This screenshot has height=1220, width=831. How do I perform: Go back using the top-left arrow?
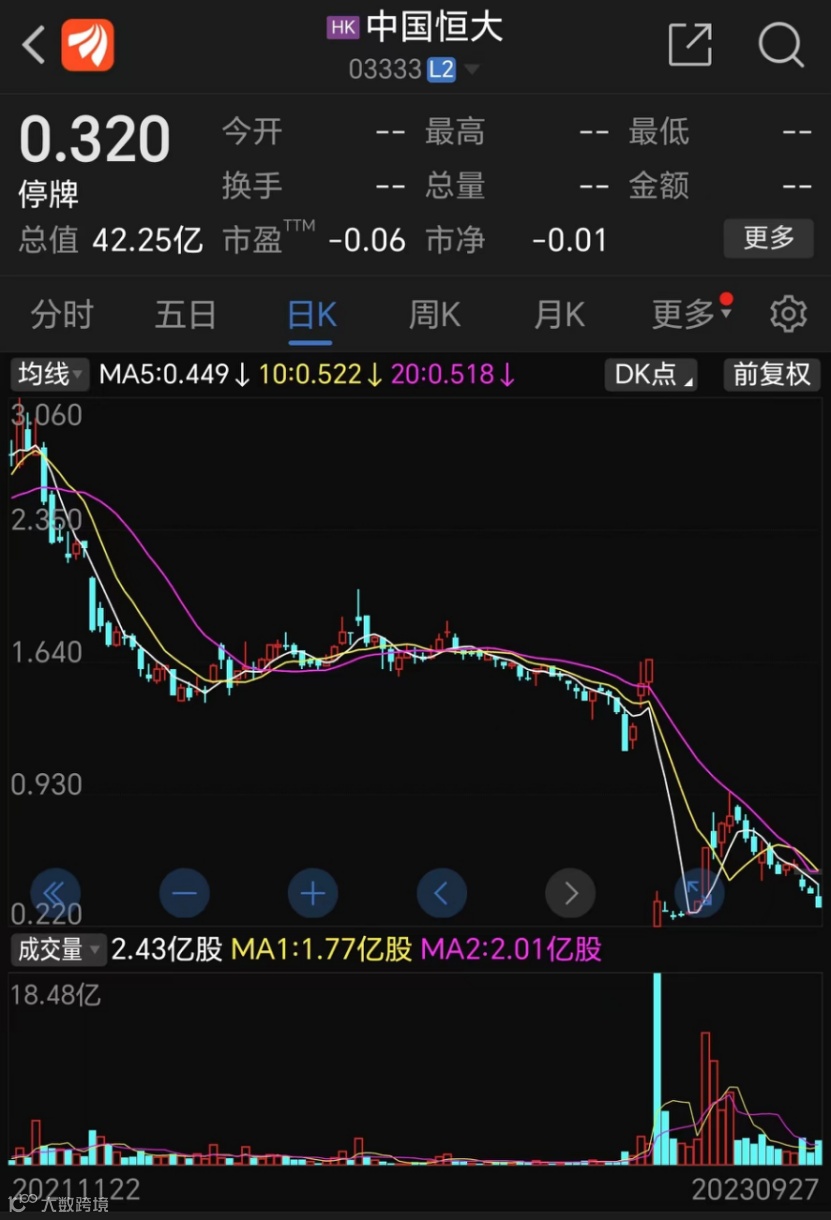point(33,45)
